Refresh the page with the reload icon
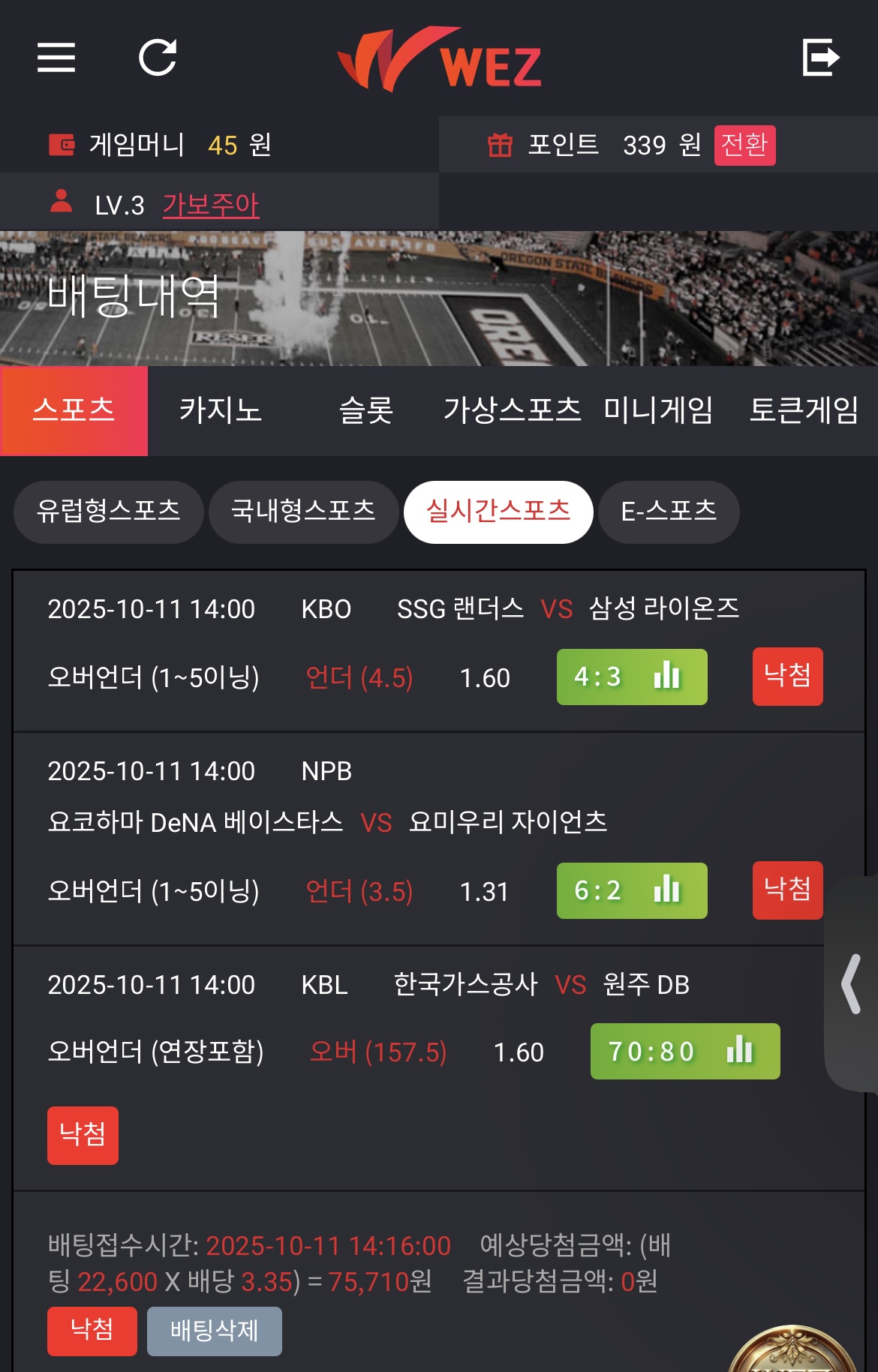The image size is (878, 1372). coord(158,58)
